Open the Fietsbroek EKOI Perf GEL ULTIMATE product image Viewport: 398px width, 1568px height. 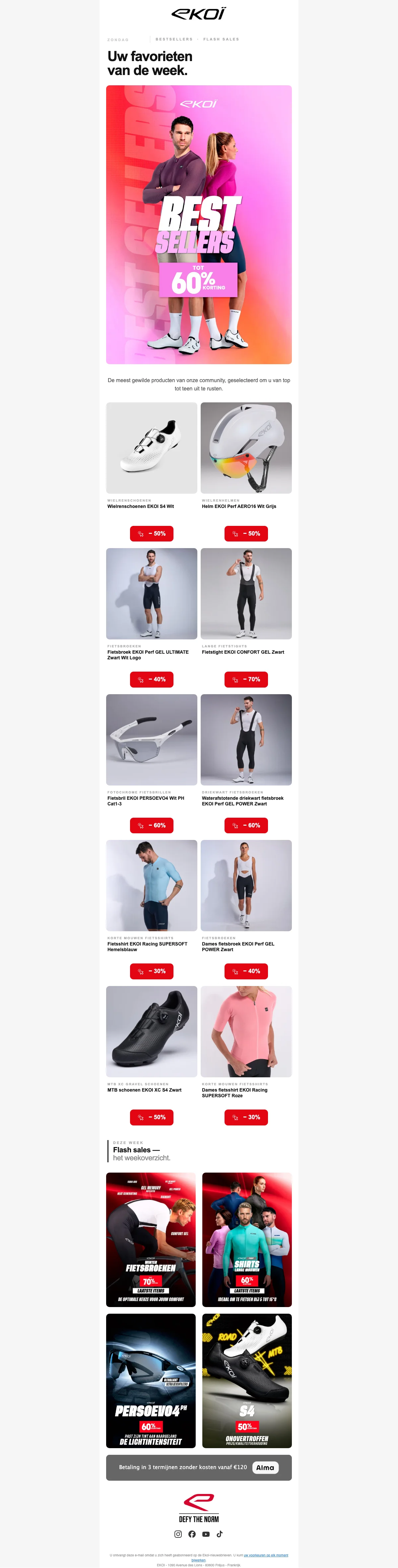(152, 594)
